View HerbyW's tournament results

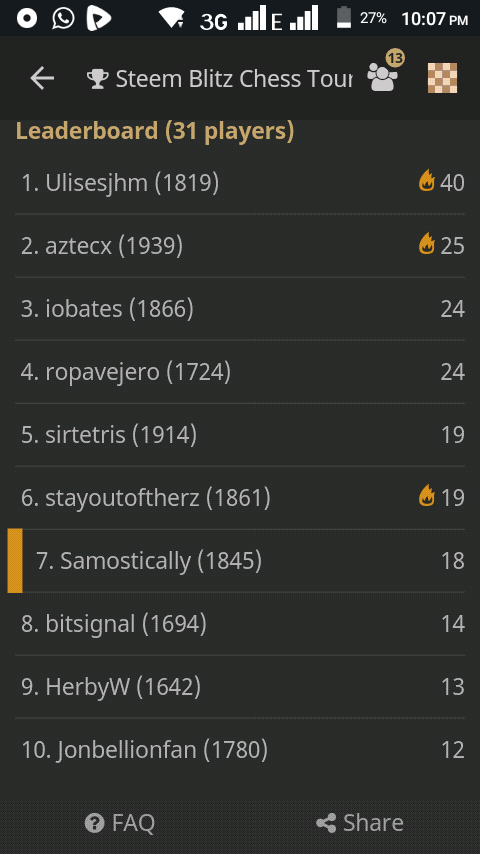(x=240, y=687)
